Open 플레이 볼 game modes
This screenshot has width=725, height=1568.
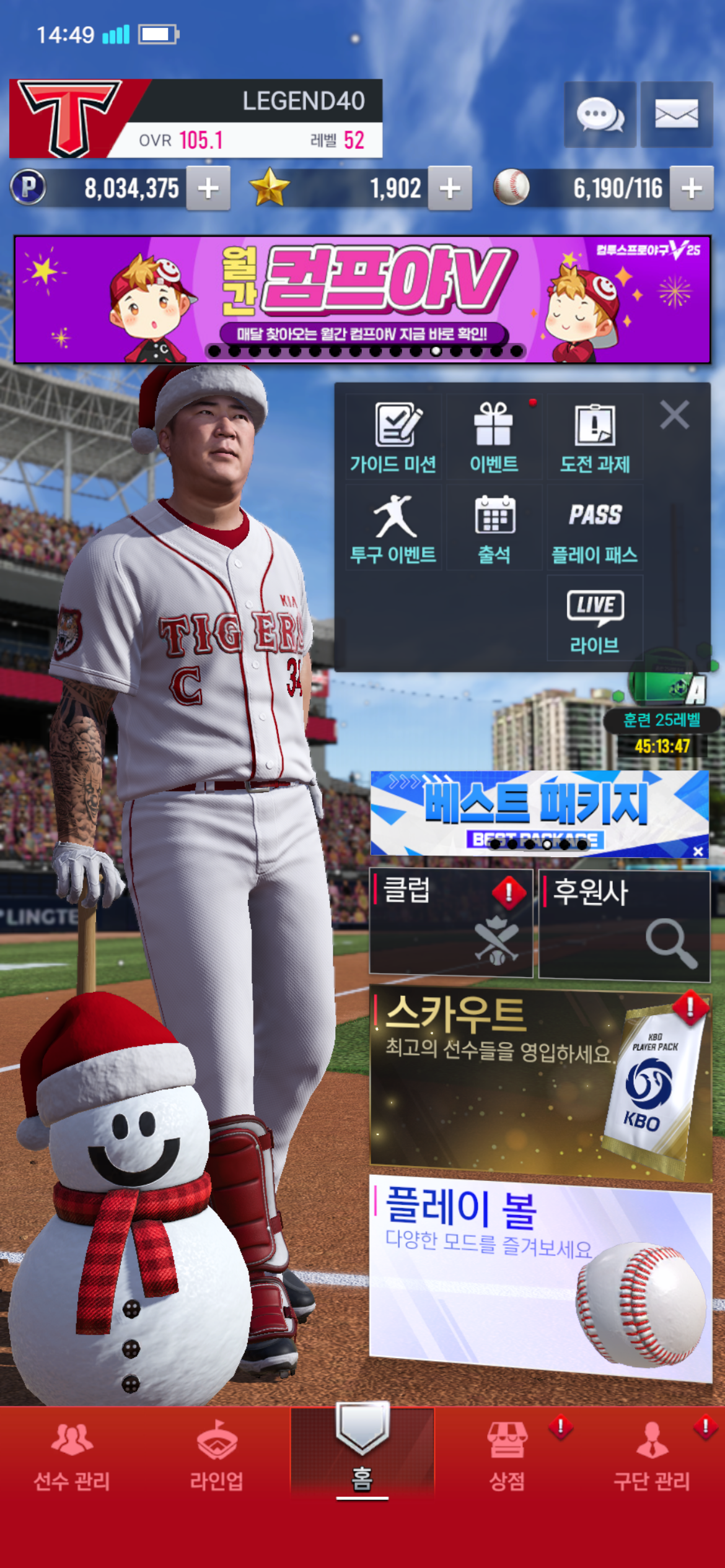pos(539,1276)
